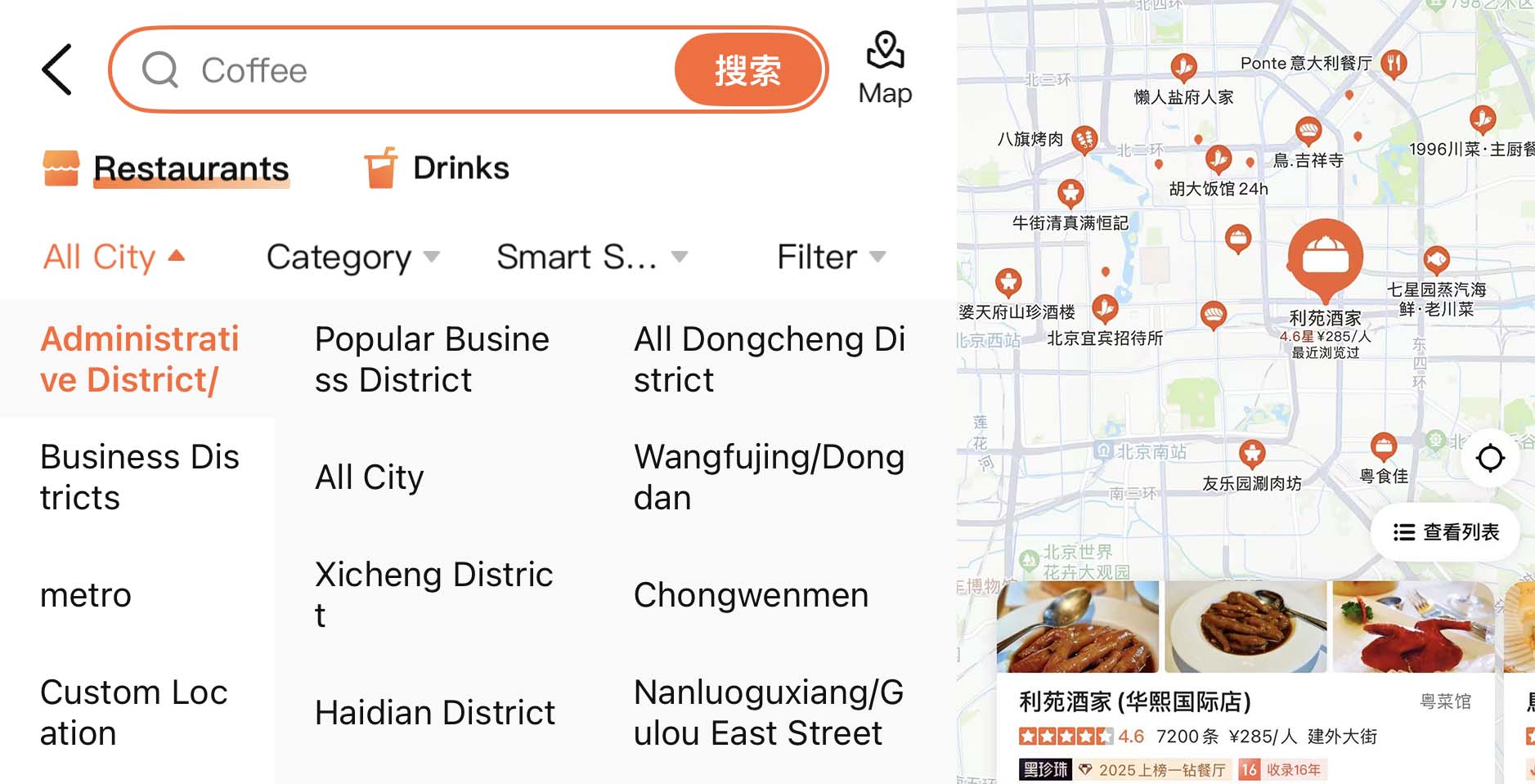
Task: Switch to the Drinks tab
Action: 438,168
